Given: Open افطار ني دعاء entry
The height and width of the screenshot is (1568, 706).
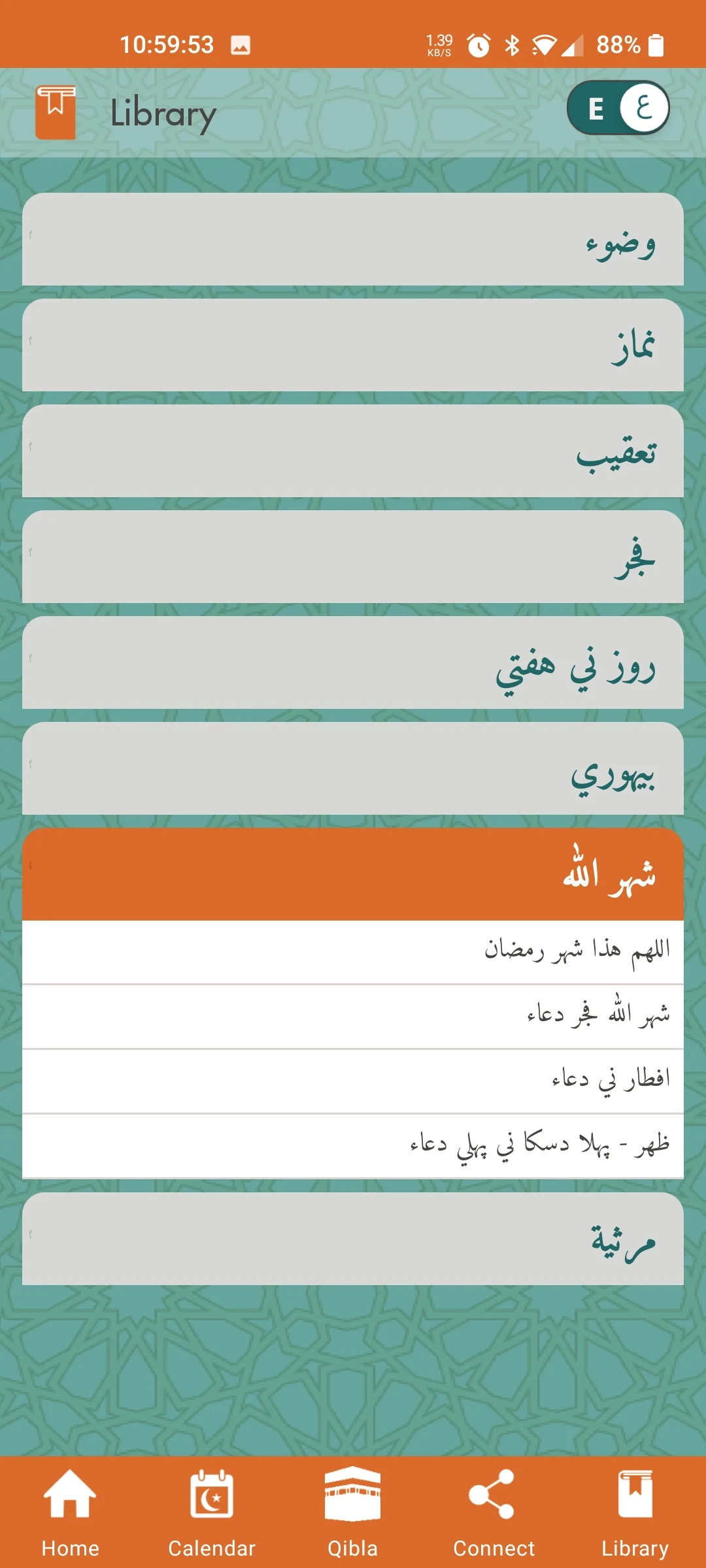Looking at the screenshot, I should coord(353,1081).
